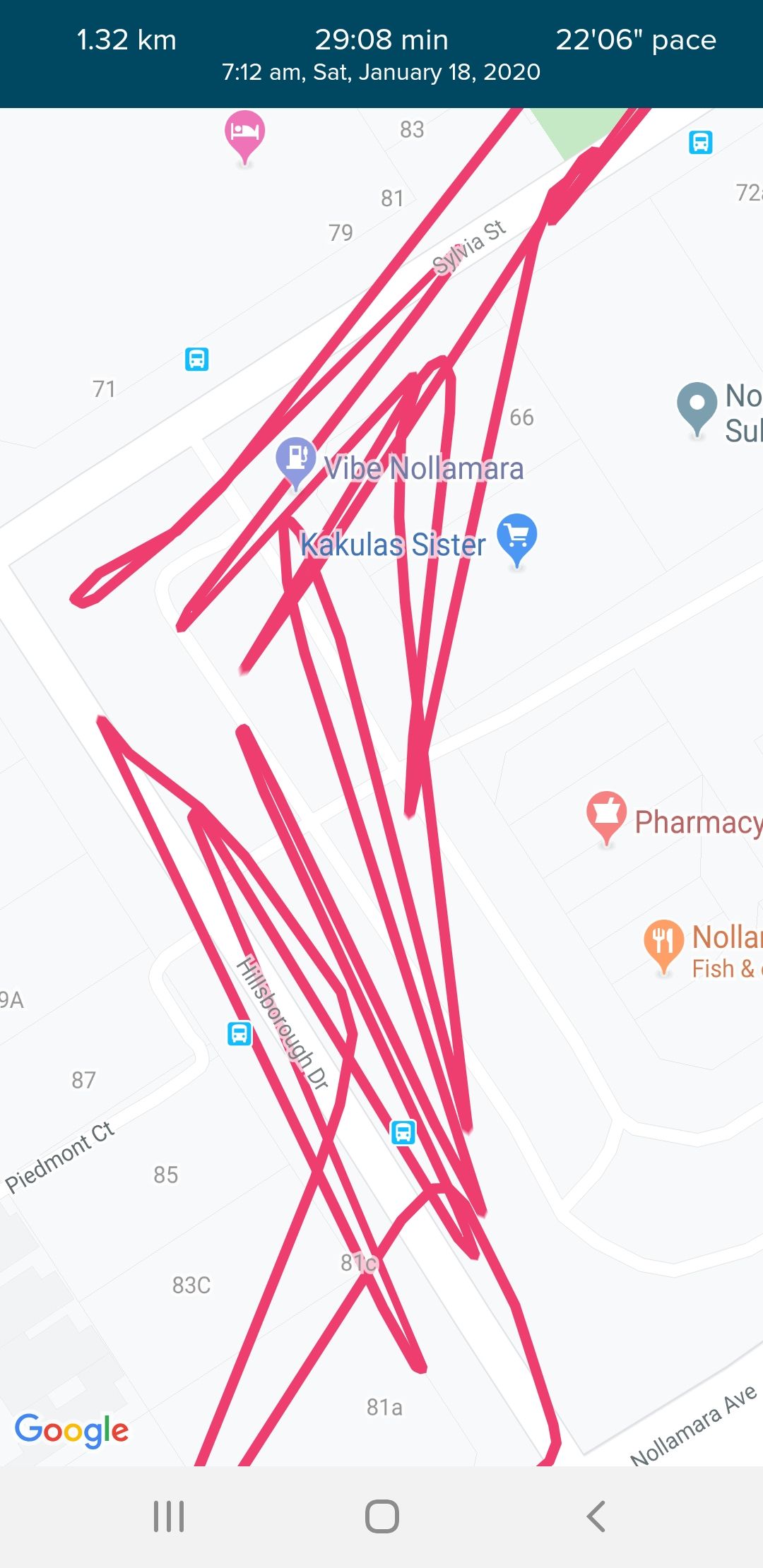Viewport: 763px width, 1568px height.
Task: Open the 22'06" pace statistic
Action: tap(637, 40)
